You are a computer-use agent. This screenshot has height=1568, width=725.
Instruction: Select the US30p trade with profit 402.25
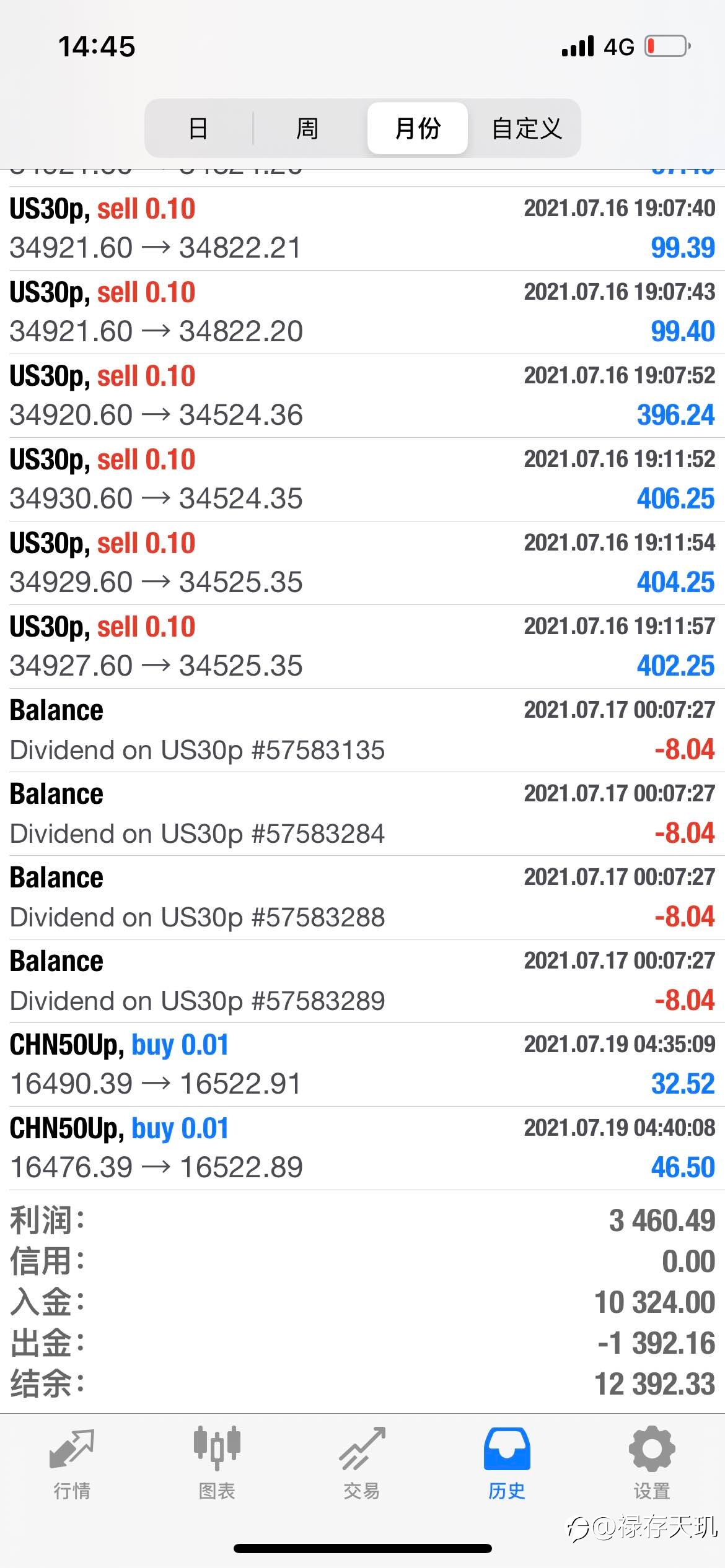click(x=362, y=647)
